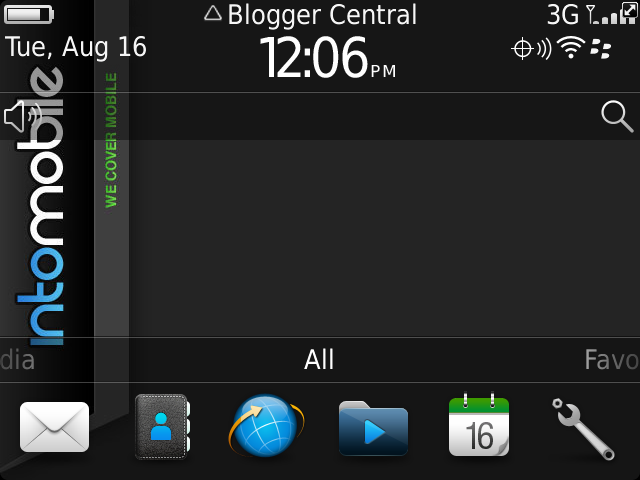Open sound profiles speaker icon
The height and width of the screenshot is (480, 640).
click(22, 117)
